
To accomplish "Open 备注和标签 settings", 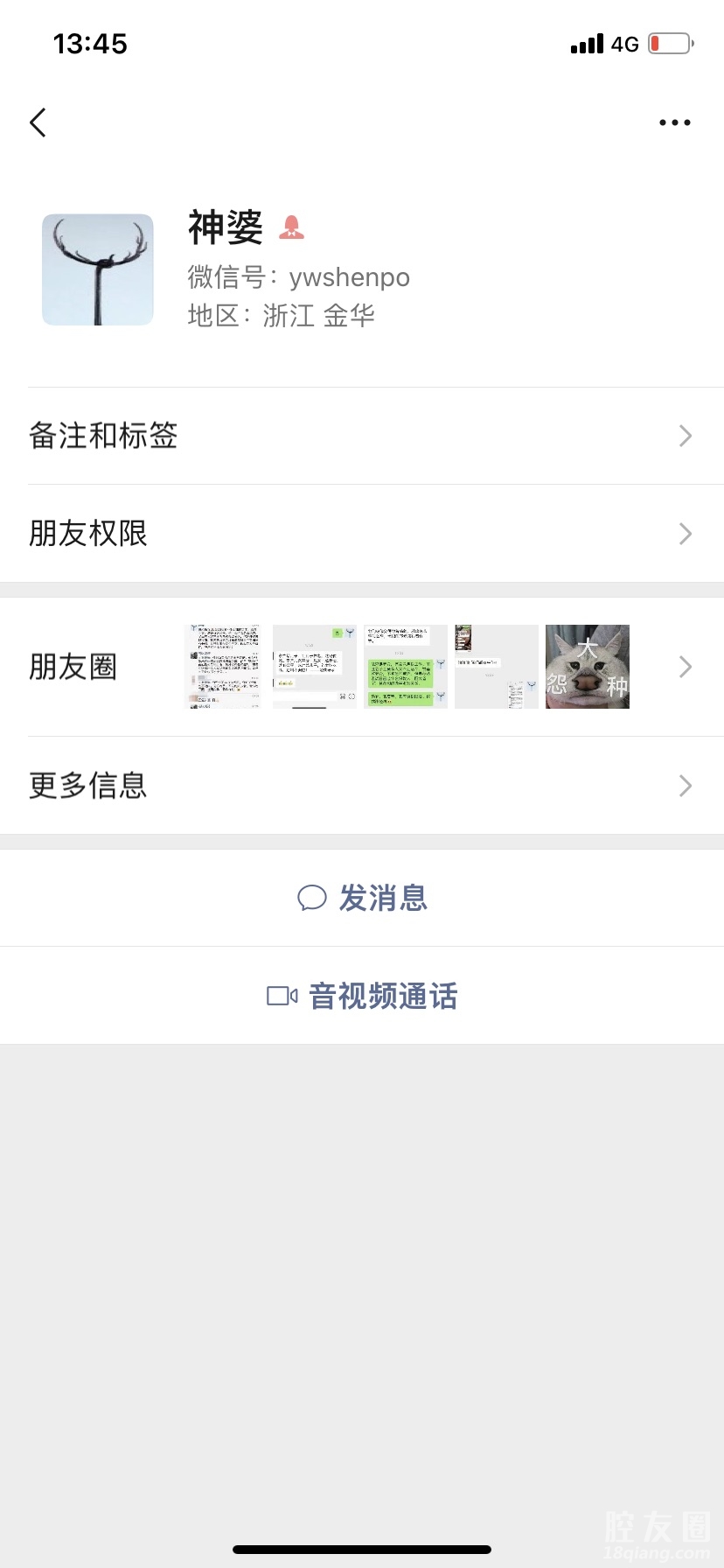I will click(x=362, y=436).
